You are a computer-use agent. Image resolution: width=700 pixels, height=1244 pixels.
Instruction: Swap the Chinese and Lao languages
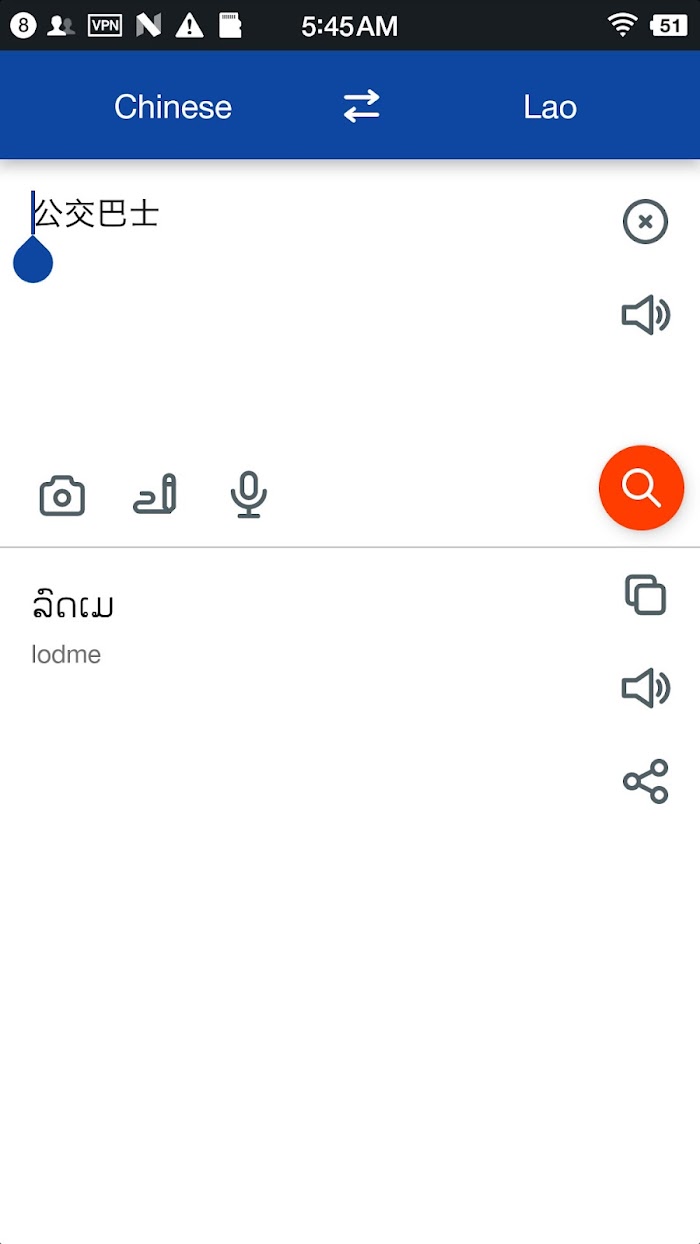click(x=361, y=106)
